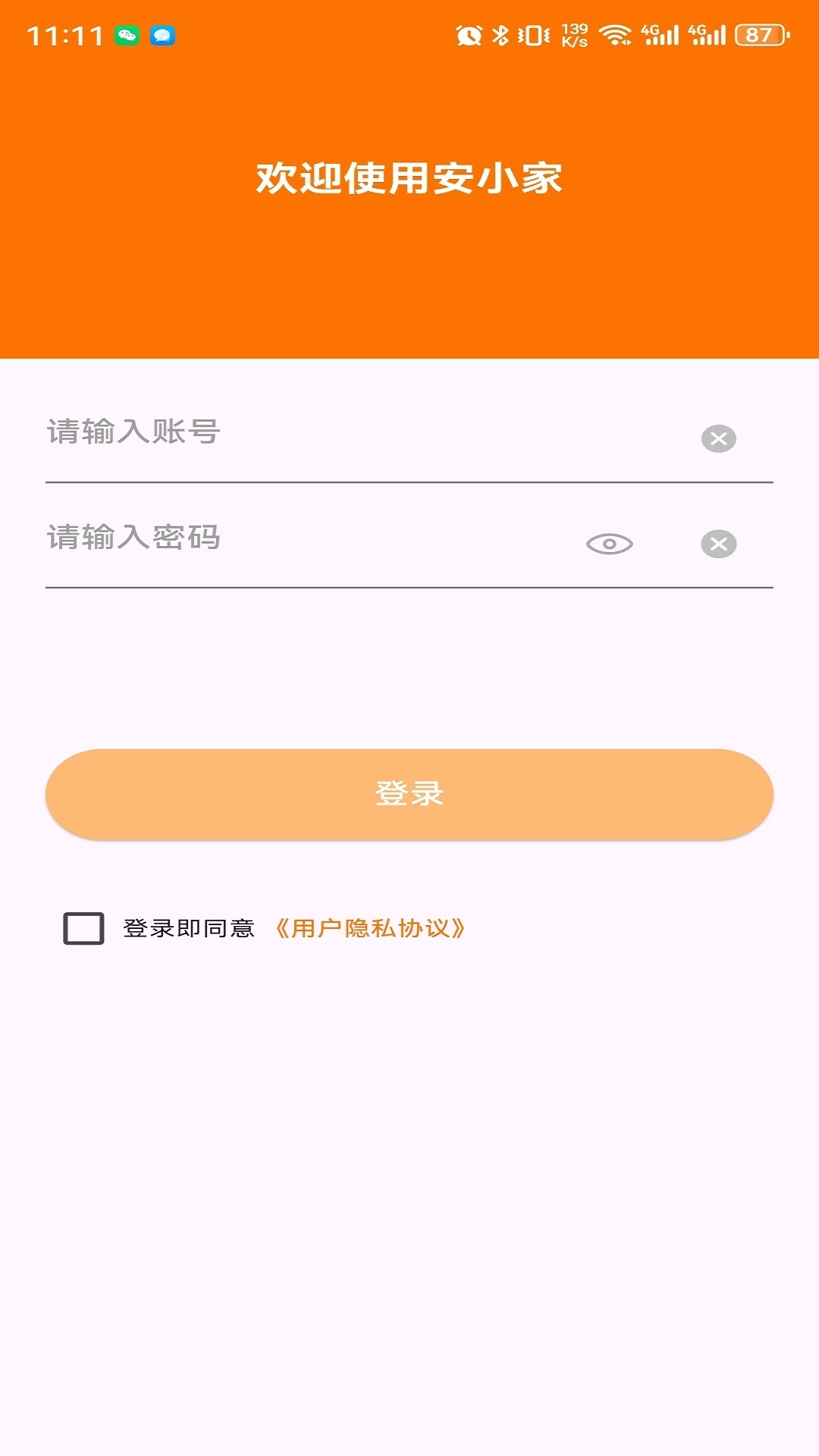Click the WeChat notification icon

pyautogui.click(x=127, y=34)
